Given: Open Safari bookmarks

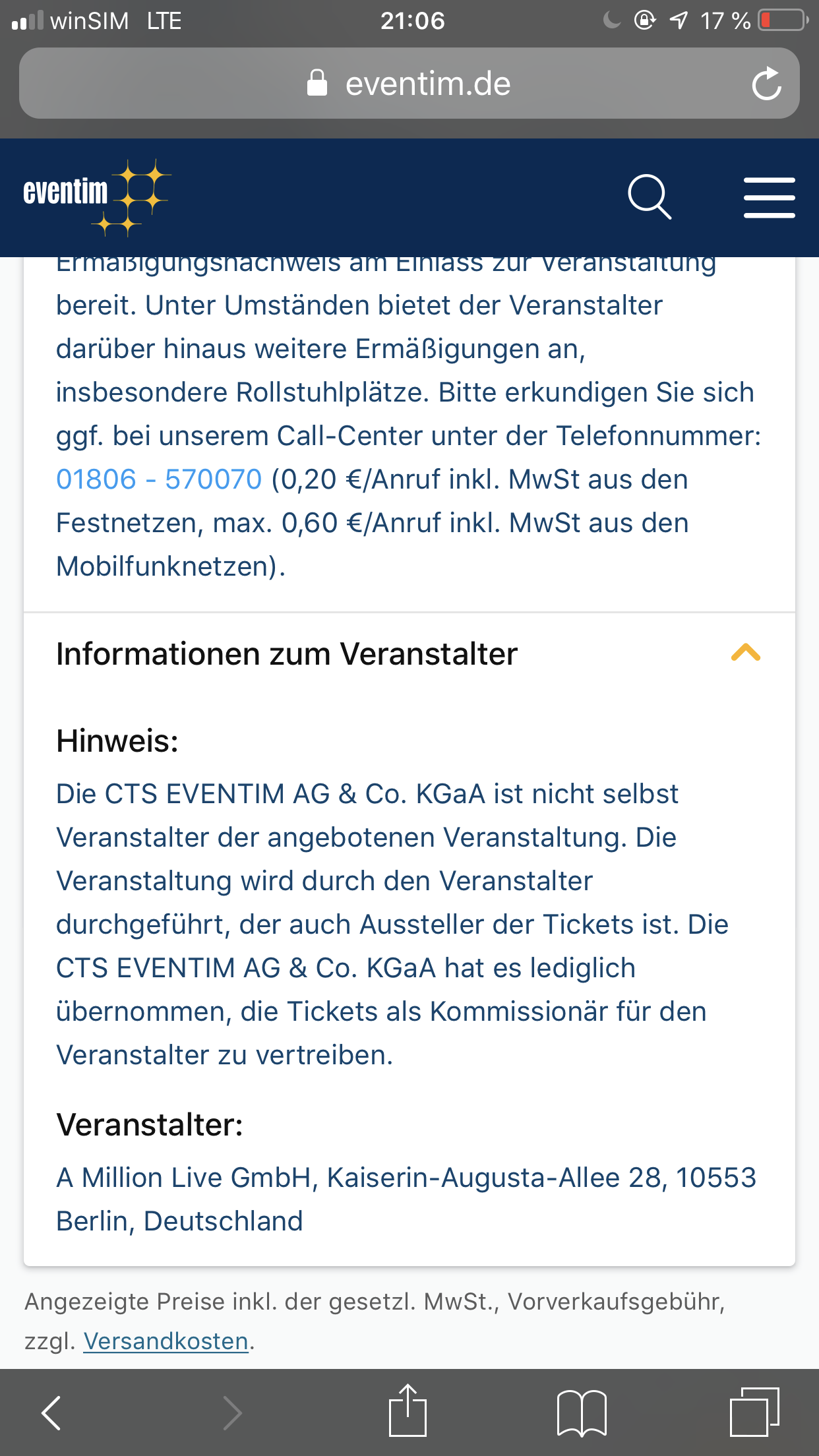Looking at the screenshot, I should pyautogui.click(x=582, y=1412).
